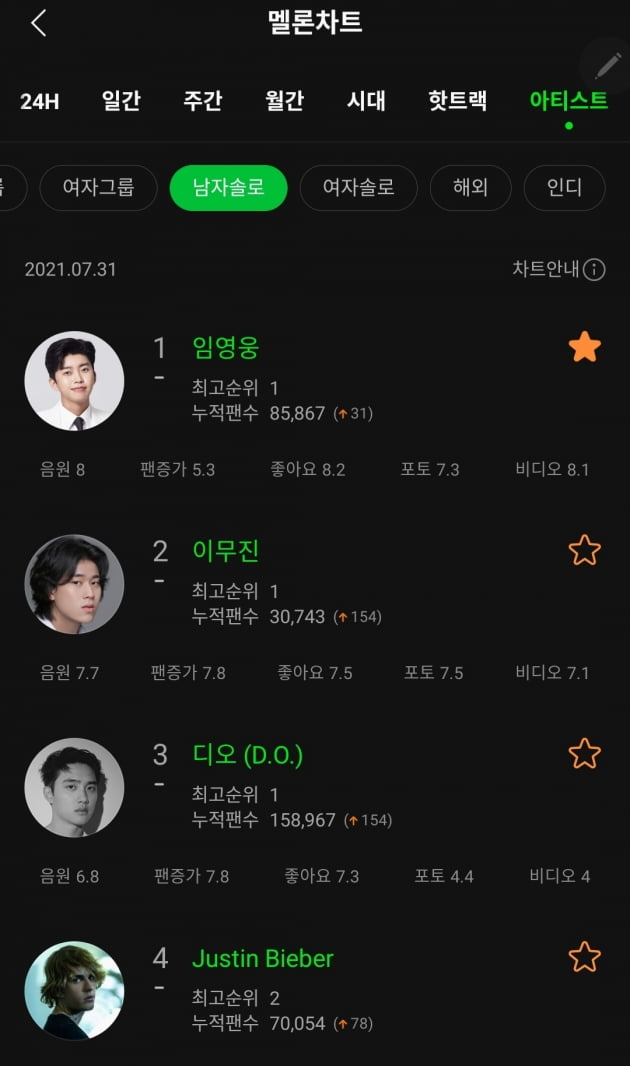630x1066 pixels.
Task: Filter by 여자그룹 chip
Action: pos(98,188)
